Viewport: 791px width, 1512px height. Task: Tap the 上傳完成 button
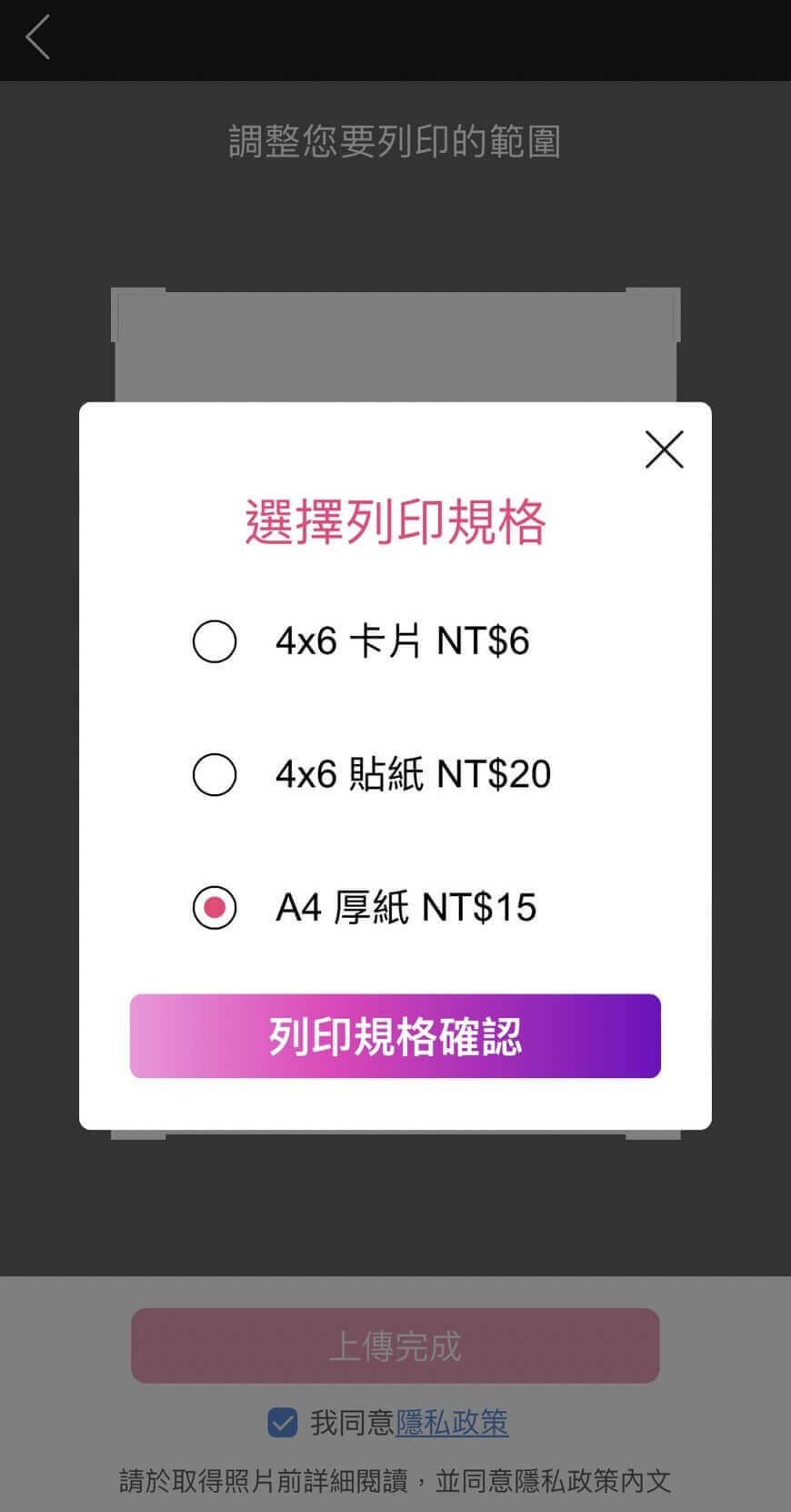pyautogui.click(x=395, y=1346)
